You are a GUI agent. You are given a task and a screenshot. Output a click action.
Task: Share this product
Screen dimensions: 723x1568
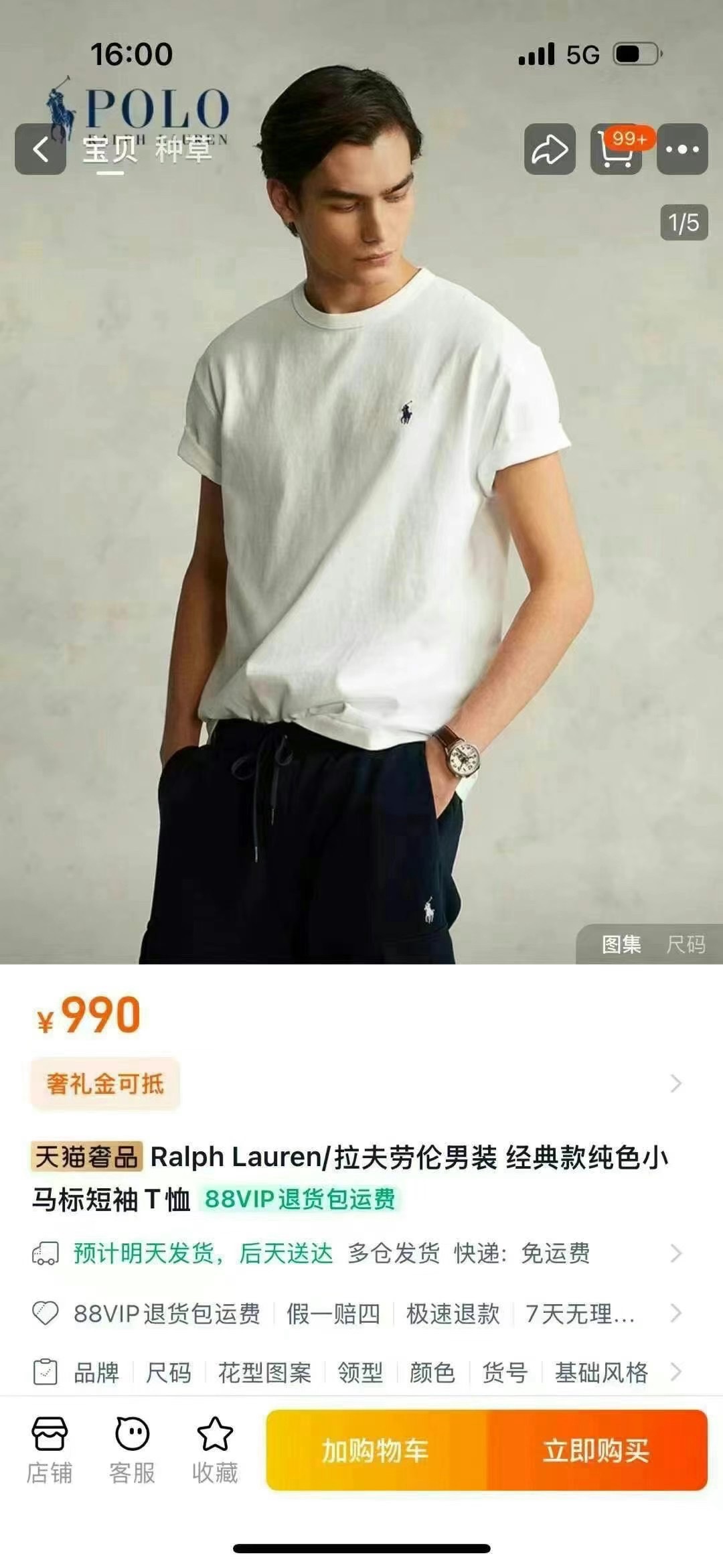pos(550,149)
